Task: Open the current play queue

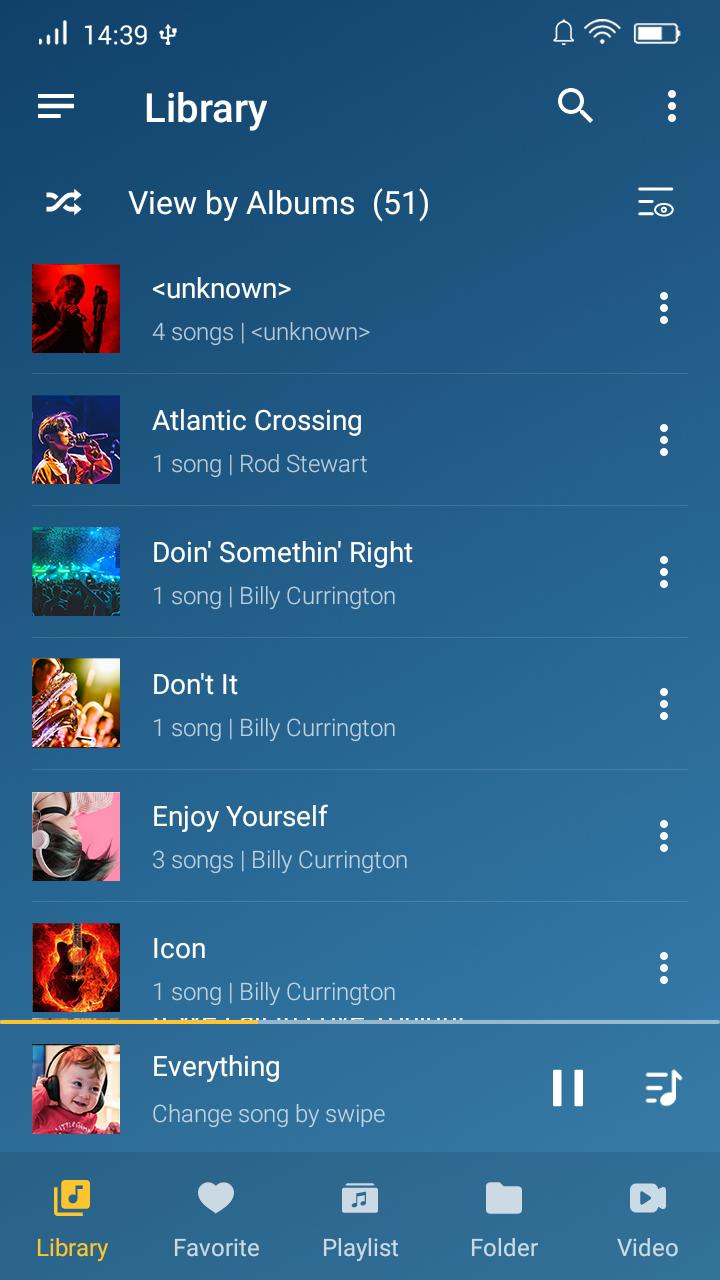Action: coord(663,1088)
